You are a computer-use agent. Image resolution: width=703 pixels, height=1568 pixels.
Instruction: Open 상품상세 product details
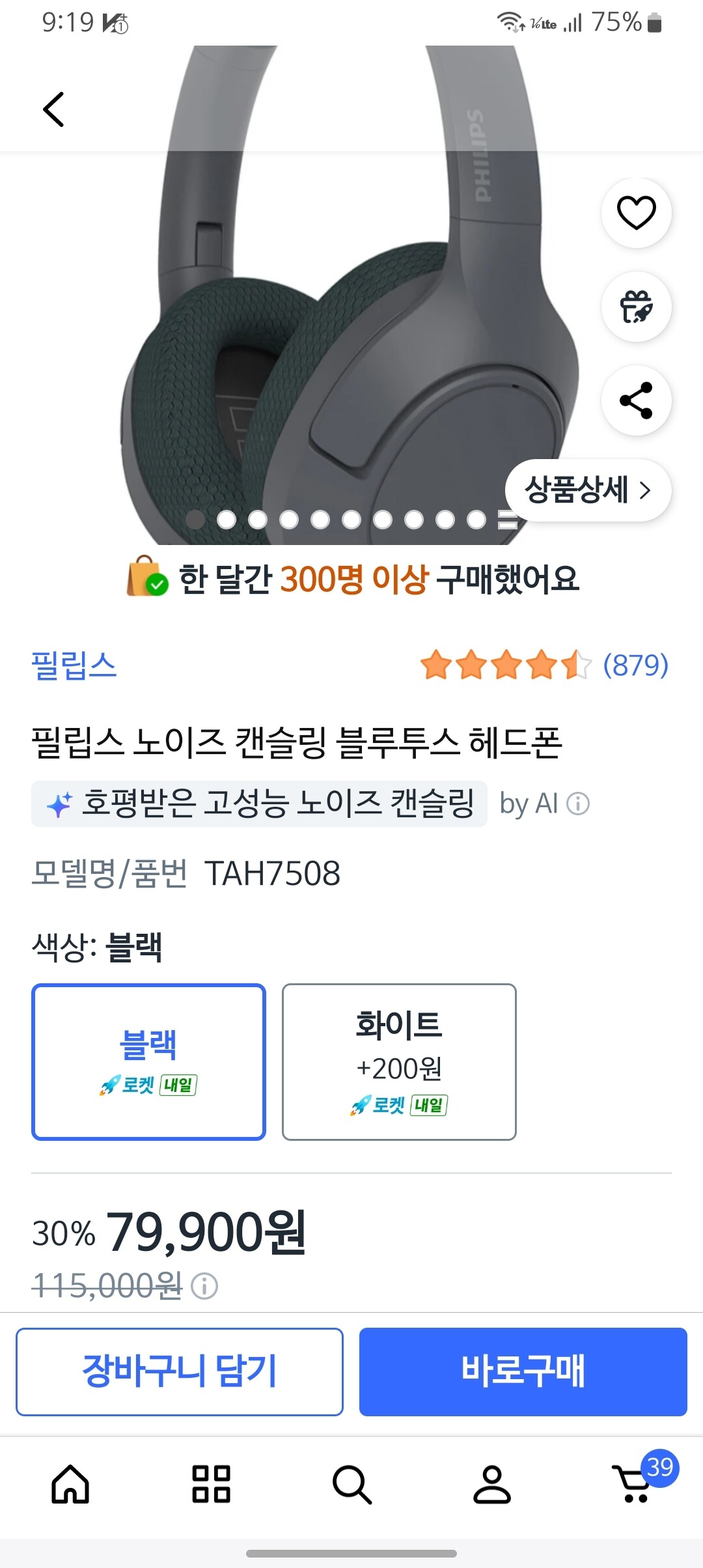click(x=588, y=490)
